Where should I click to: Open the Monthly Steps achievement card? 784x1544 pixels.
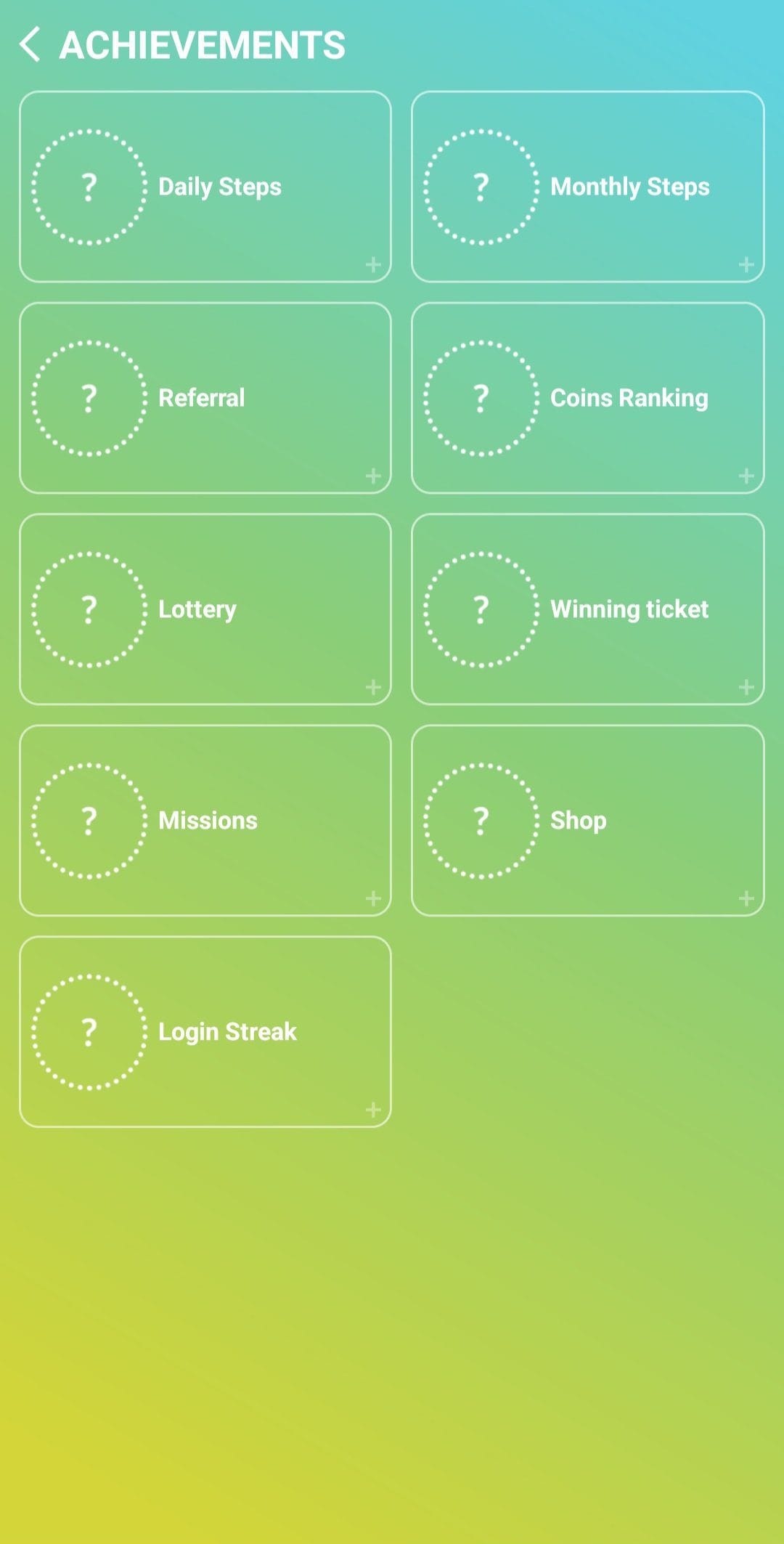pos(588,187)
